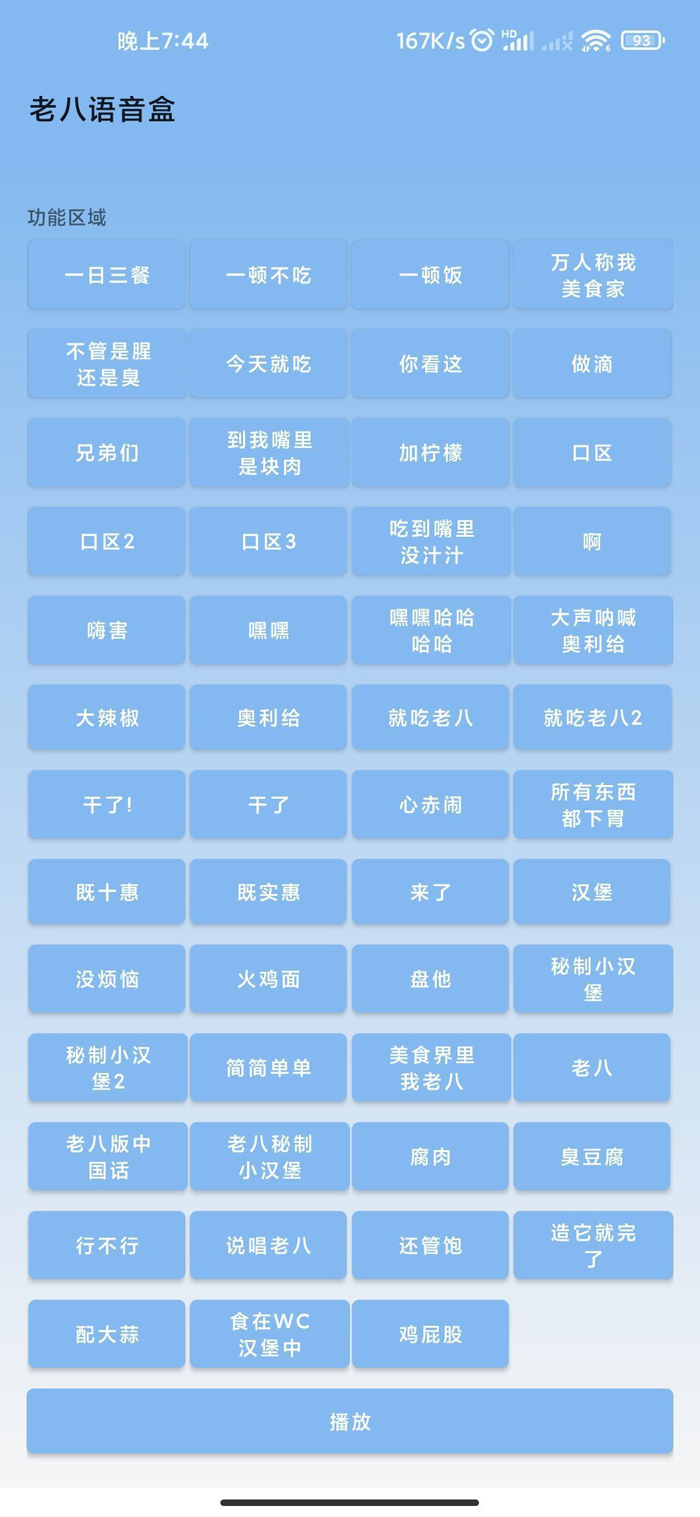This screenshot has height=1517, width=700.
Task: Select the 火鸡面 button
Action: [268, 979]
